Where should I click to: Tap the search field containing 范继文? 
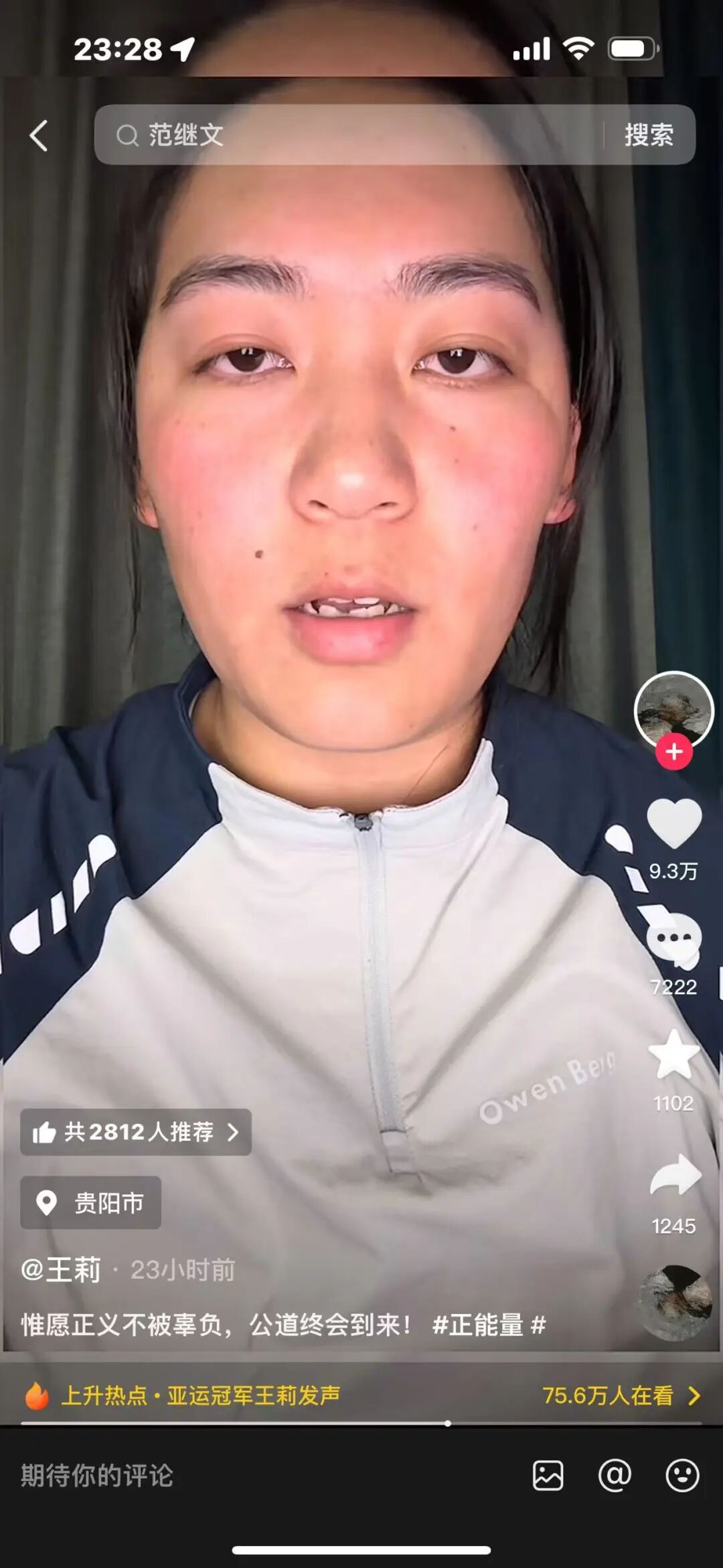(348, 135)
